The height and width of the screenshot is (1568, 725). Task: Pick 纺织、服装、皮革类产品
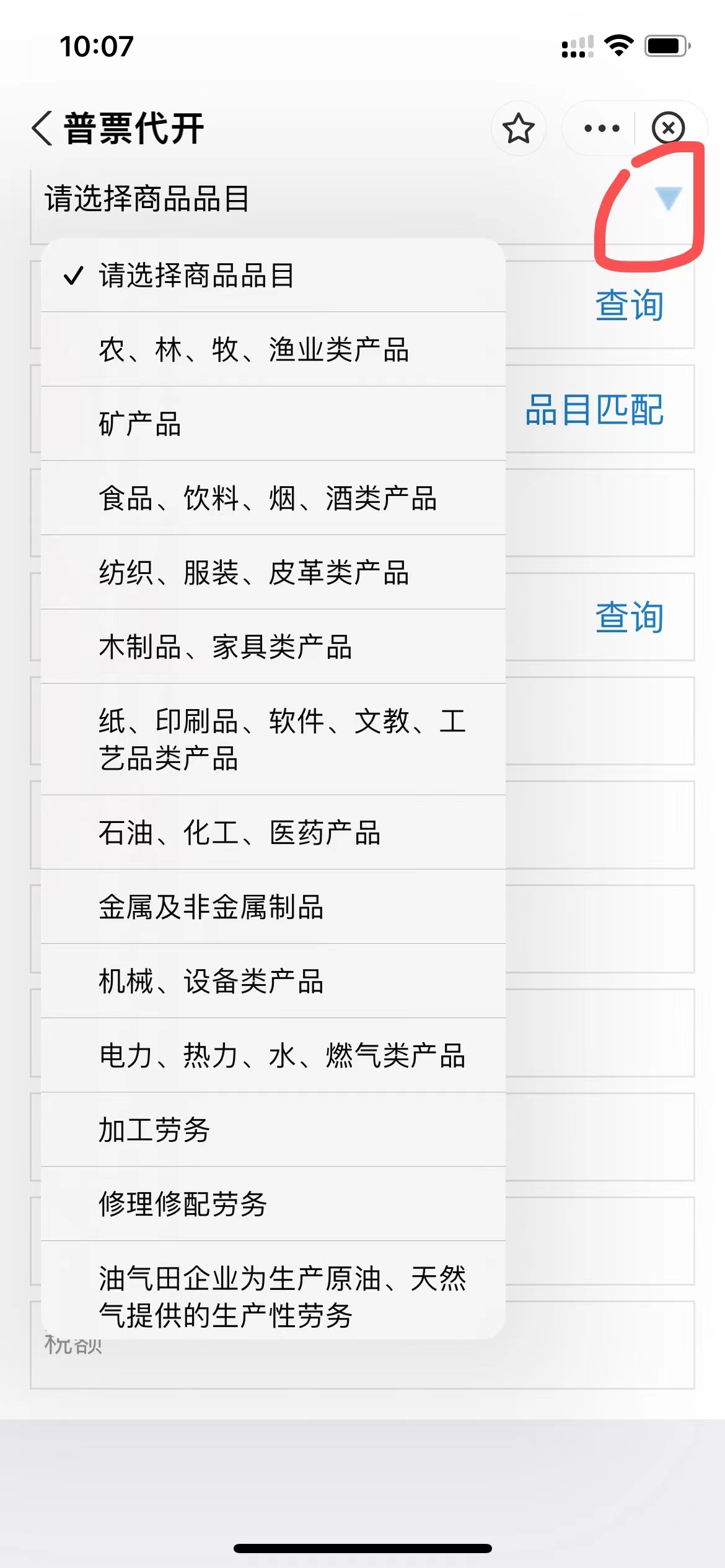coord(273,572)
